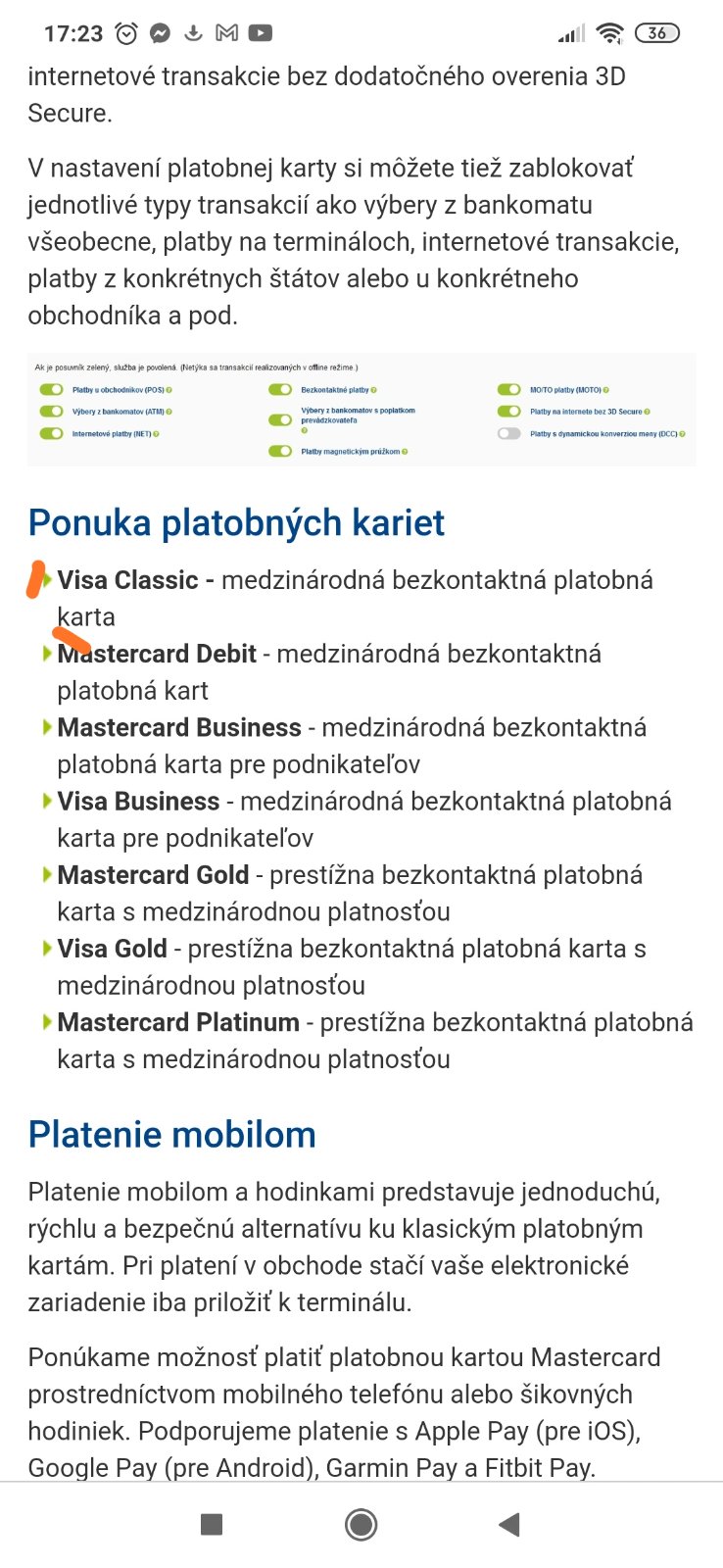The width and height of the screenshot is (723, 1568).
Task: Open the Mastercard Debit card link
Action: pyautogui.click(x=157, y=654)
